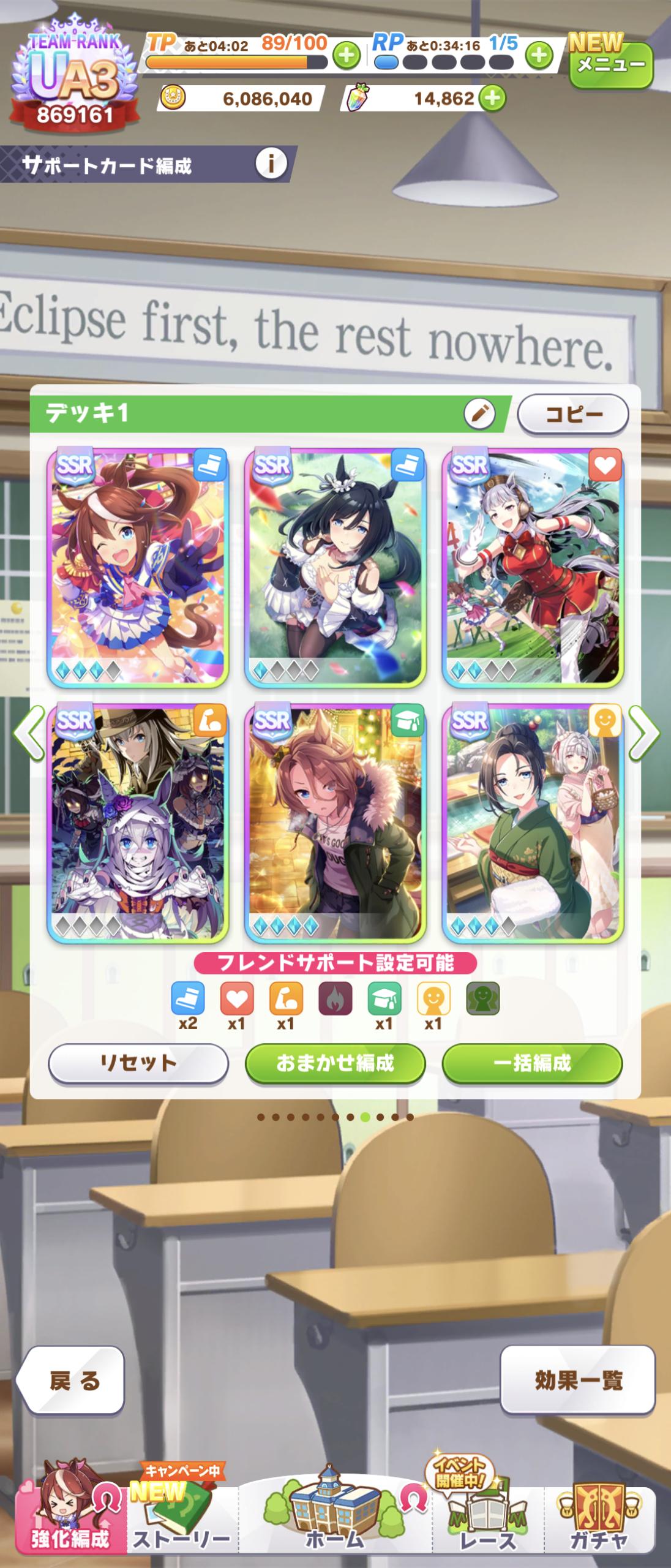Go back with the 戻る button
This screenshot has width=671, height=1568.
[72, 1381]
